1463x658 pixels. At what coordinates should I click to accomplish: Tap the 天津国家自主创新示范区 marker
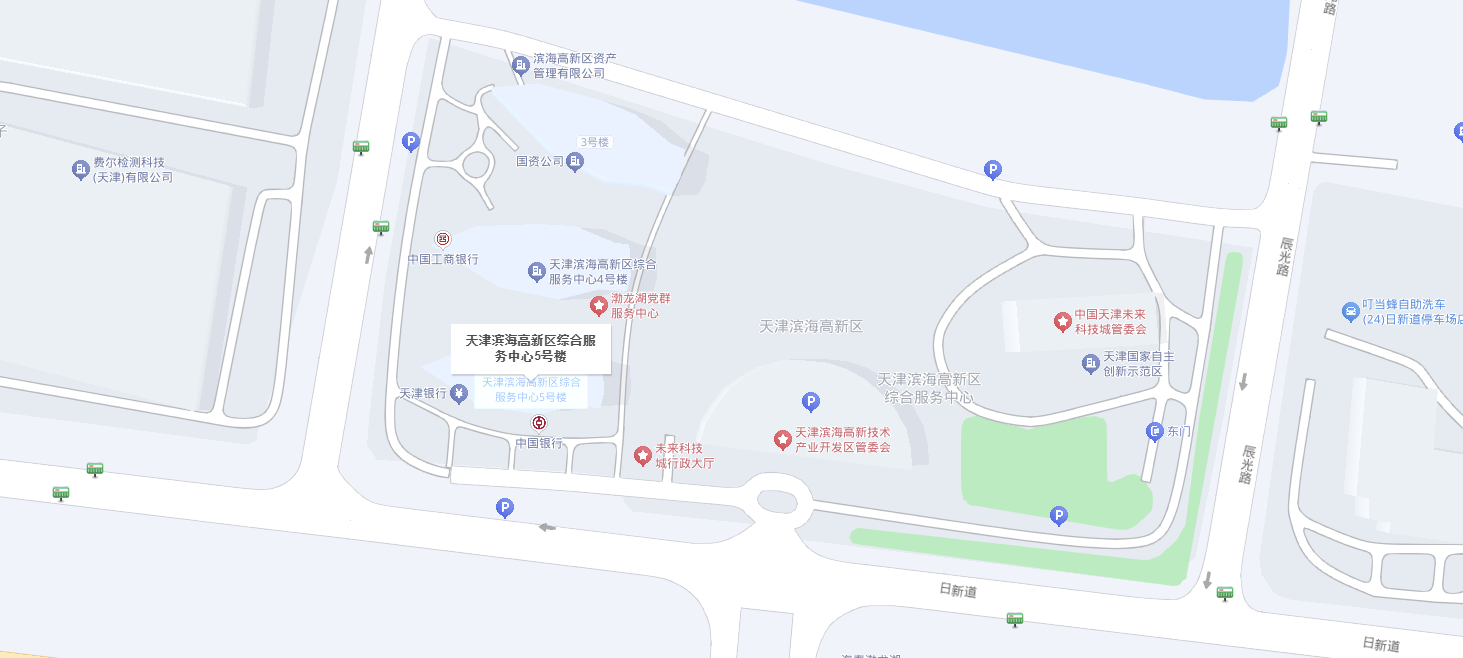point(1091,364)
